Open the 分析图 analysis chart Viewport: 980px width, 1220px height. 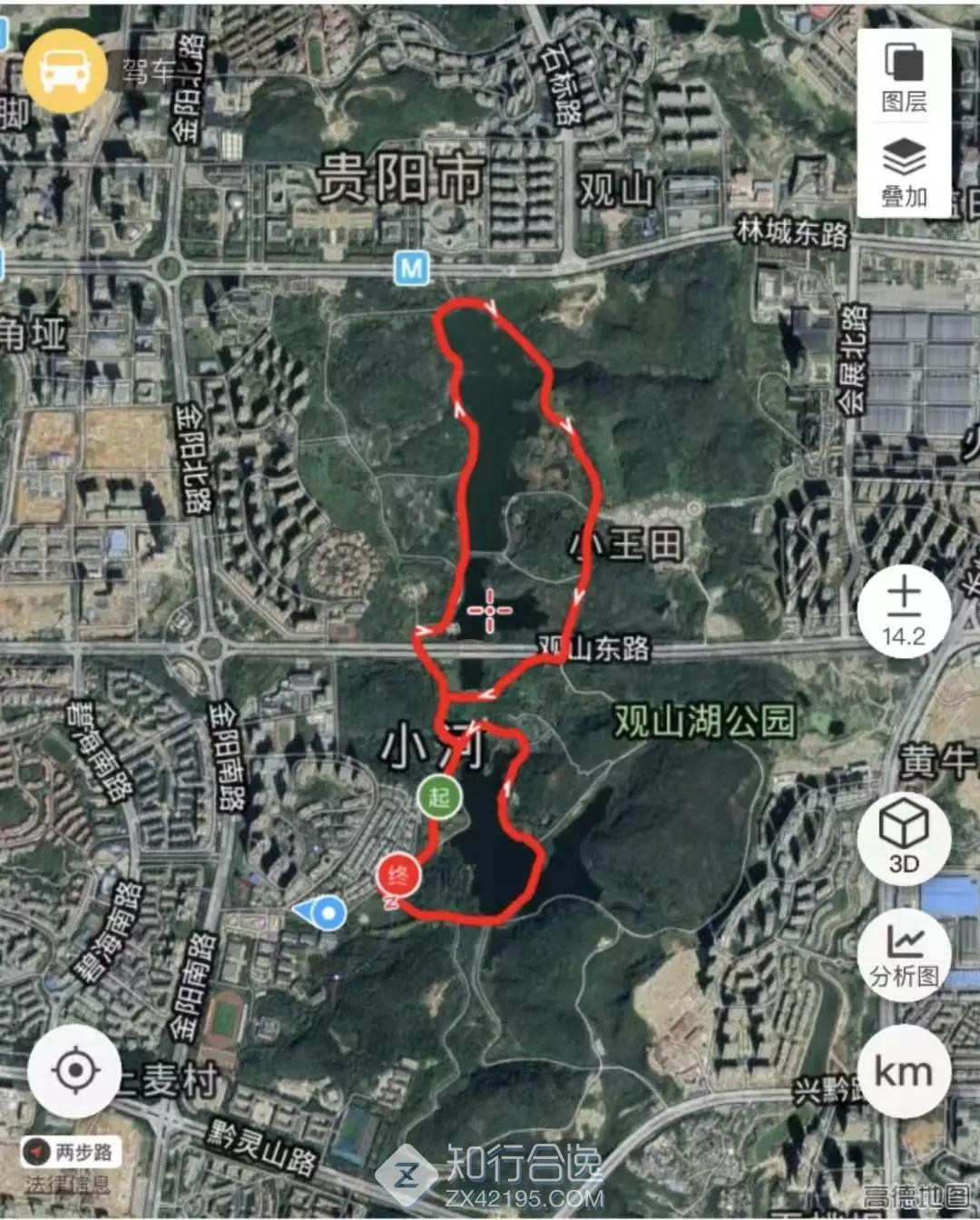(904, 954)
